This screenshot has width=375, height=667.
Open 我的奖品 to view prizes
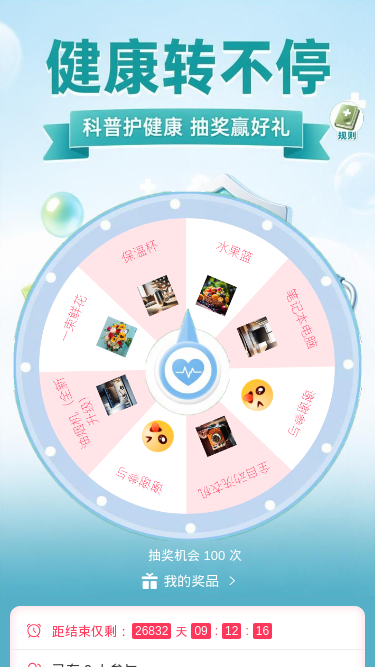point(189,581)
